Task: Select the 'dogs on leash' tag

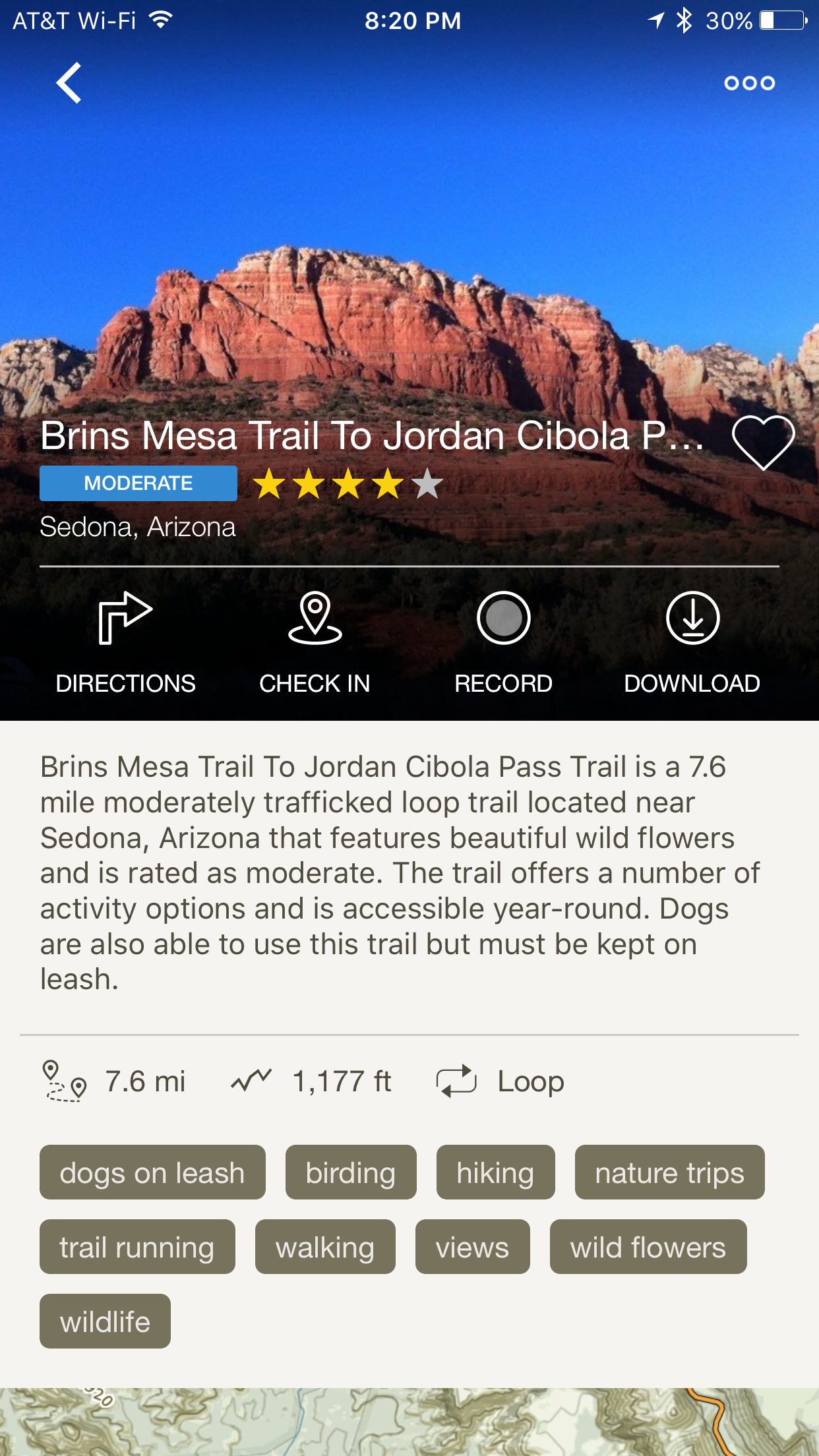Action: click(x=152, y=1172)
